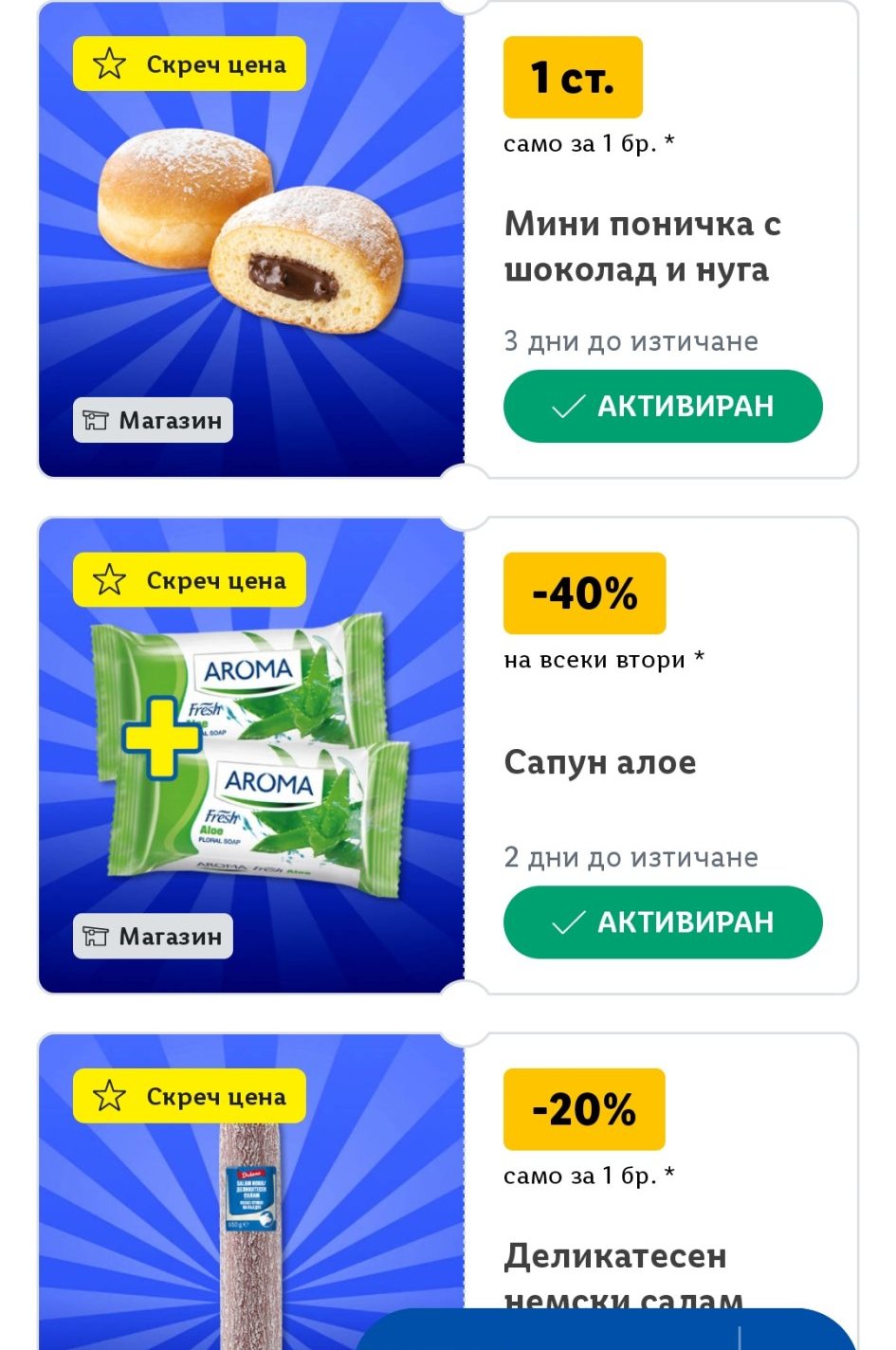Deactivate the Мини поничка coupon via АКТИВИРАН
Viewport: 896px width, 1350px height.
pyautogui.click(x=662, y=406)
